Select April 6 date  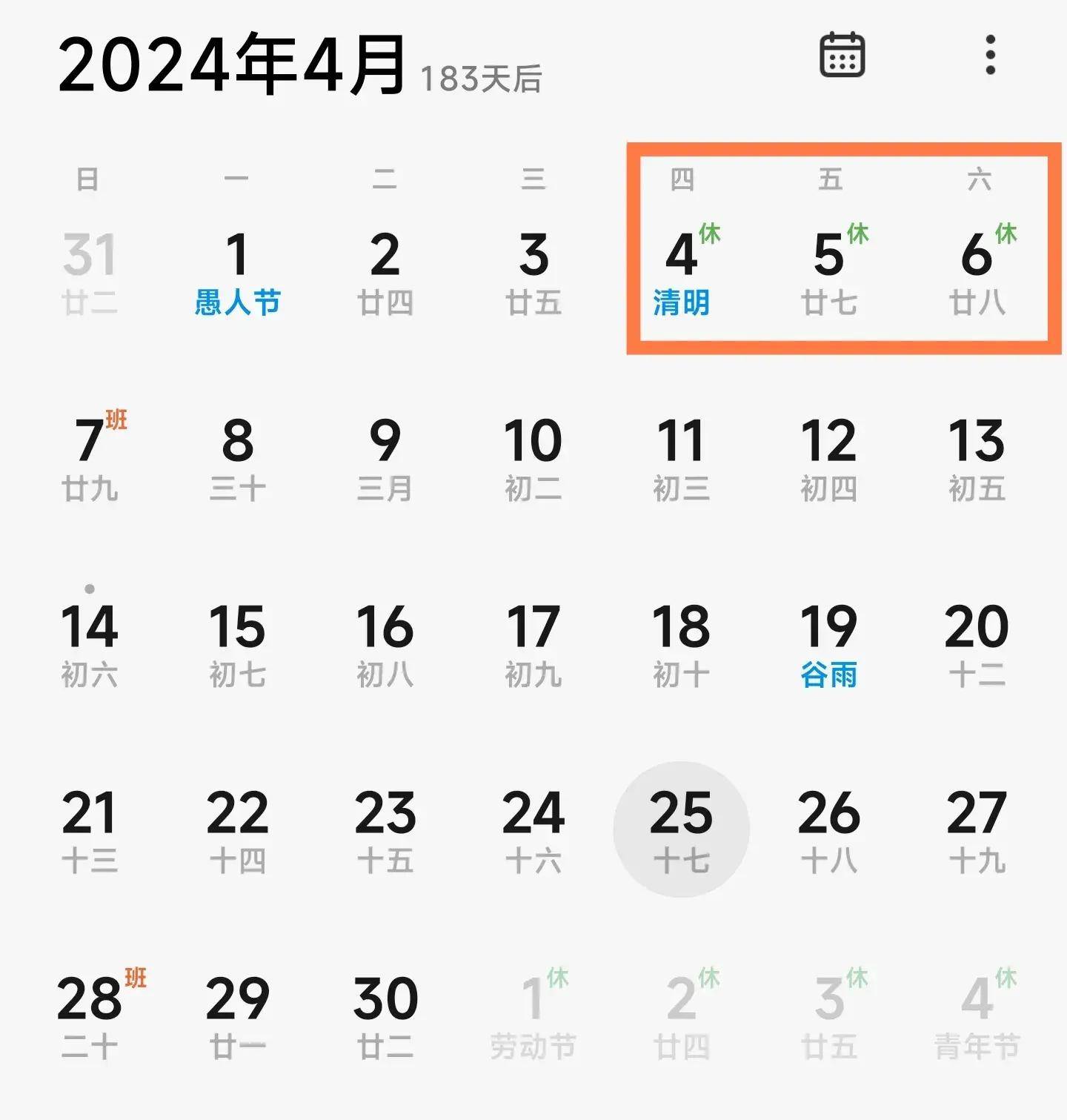pyautogui.click(x=978, y=272)
